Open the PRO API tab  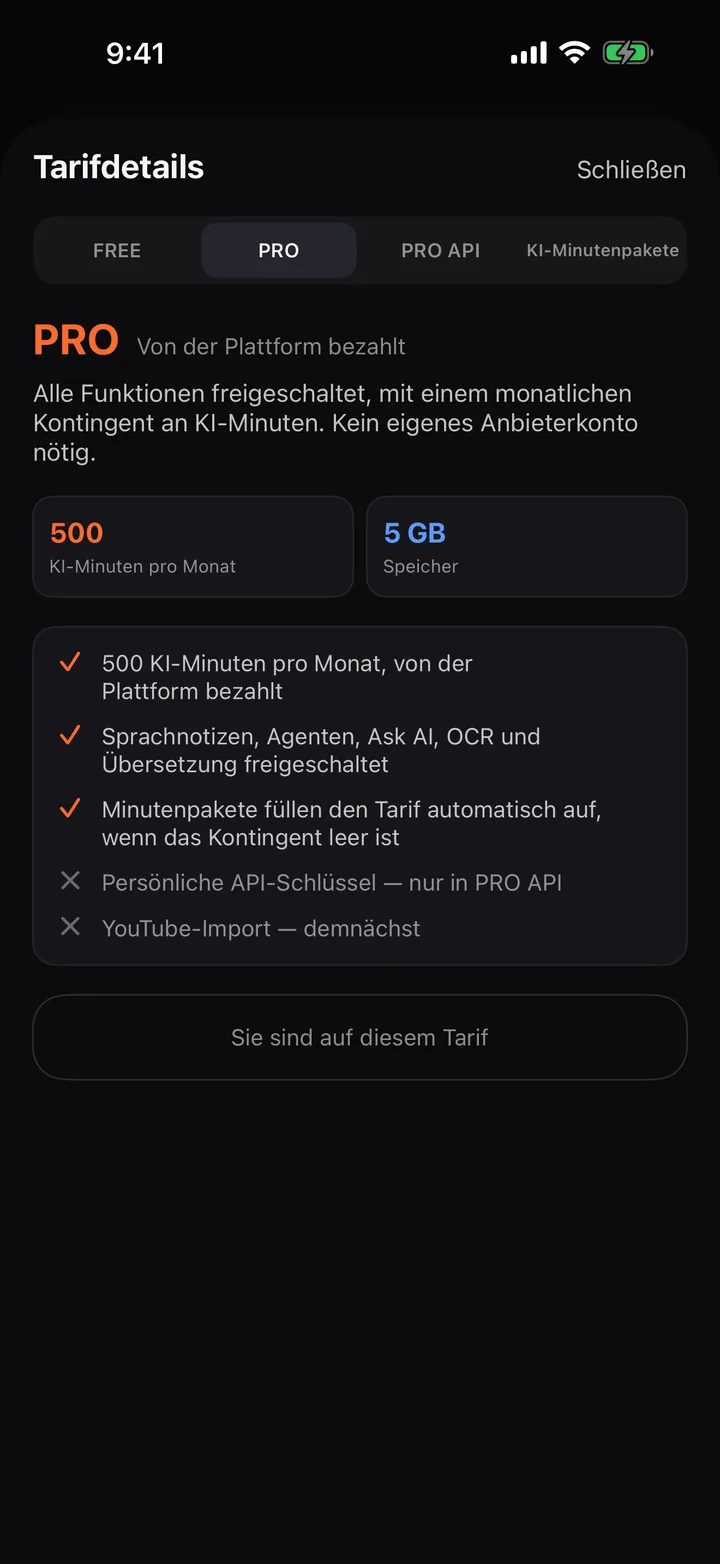pyautogui.click(x=441, y=250)
